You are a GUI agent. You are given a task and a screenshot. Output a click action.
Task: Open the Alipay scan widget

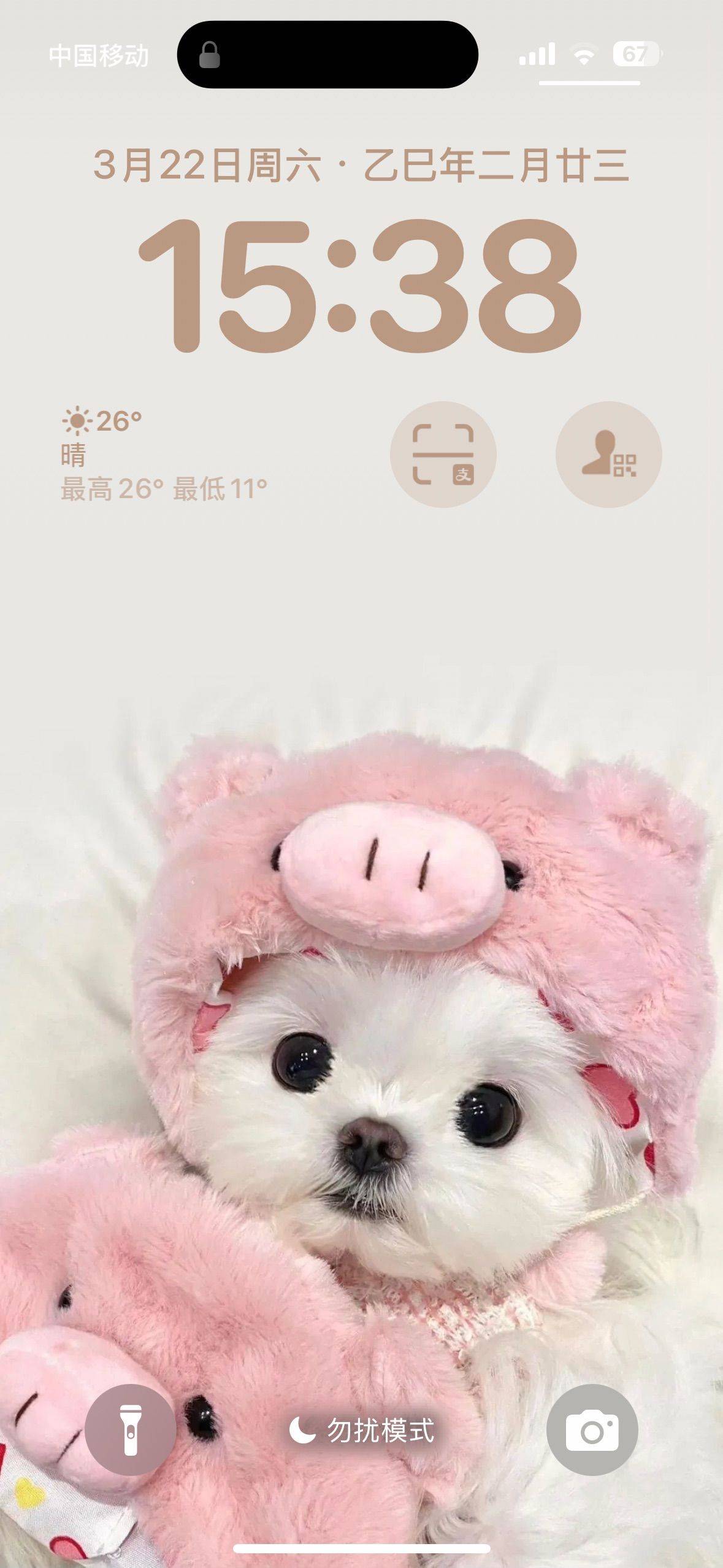[x=443, y=455]
